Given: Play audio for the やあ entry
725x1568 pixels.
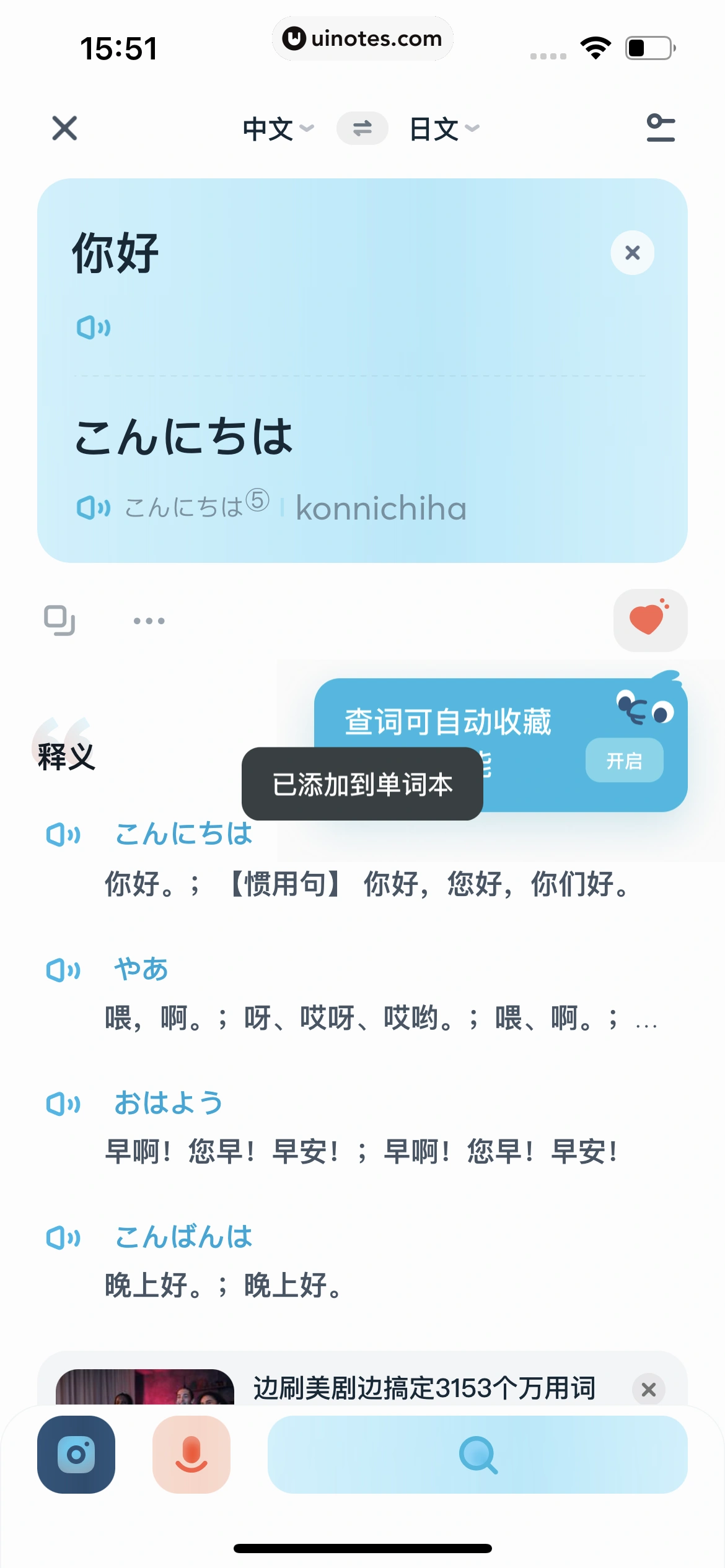Looking at the screenshot, I should 64,970.
